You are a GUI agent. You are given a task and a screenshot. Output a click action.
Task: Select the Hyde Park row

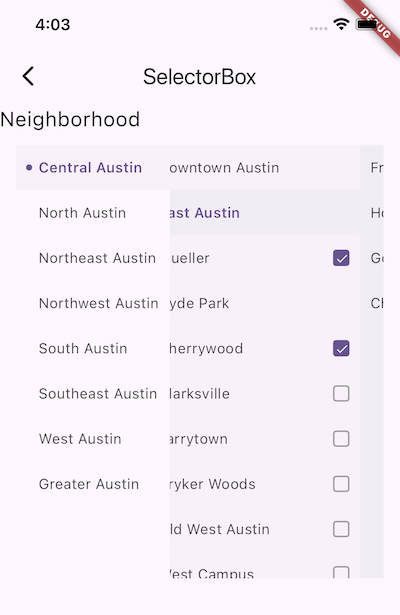[x=265, y=303]
